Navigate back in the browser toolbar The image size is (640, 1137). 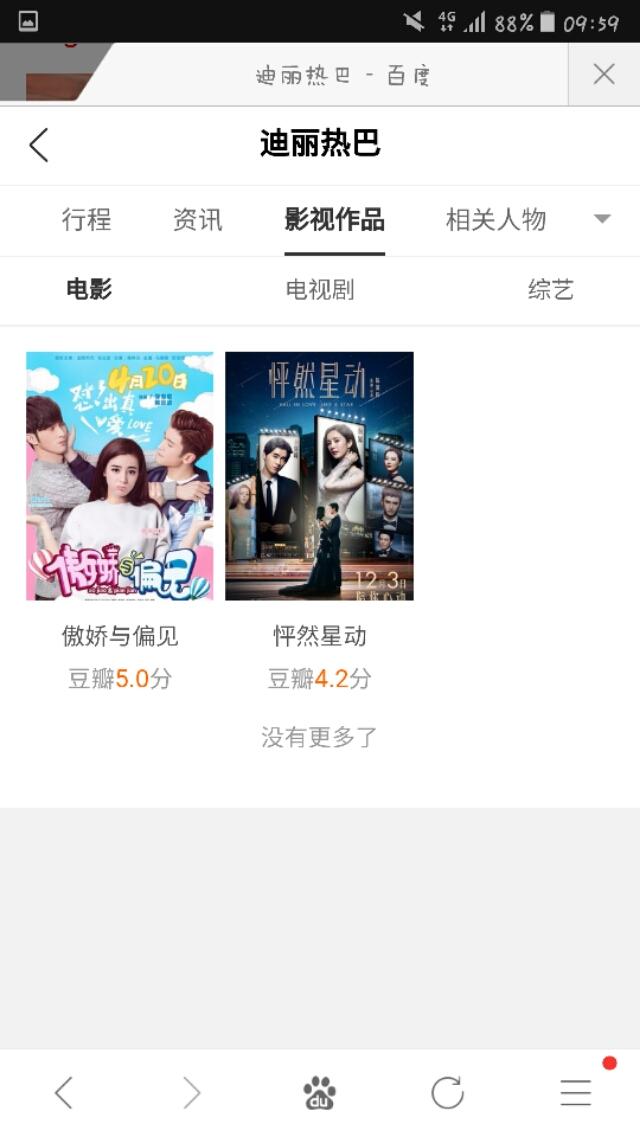63,1093
